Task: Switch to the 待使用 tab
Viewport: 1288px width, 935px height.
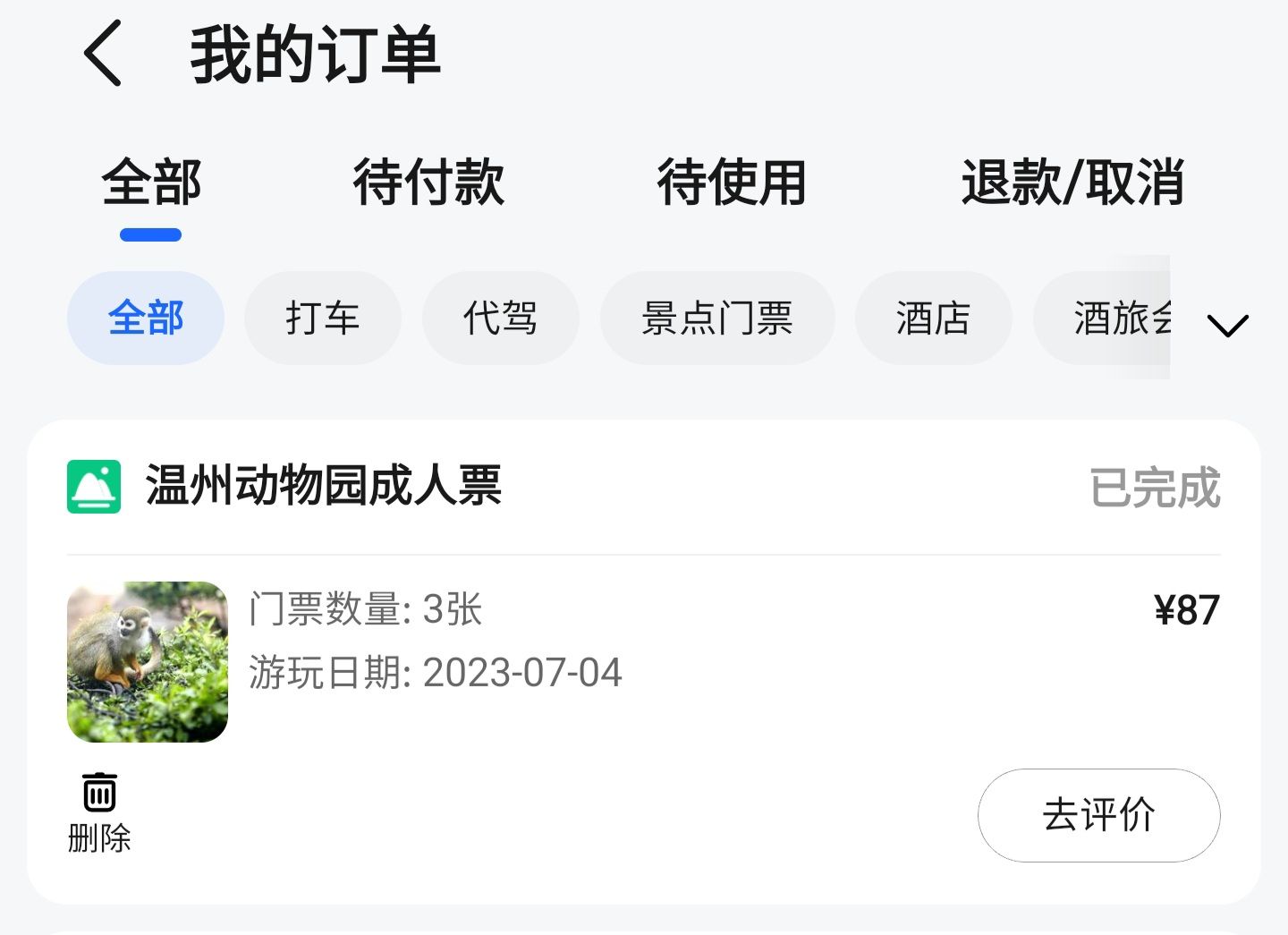Action: (732, 183)
